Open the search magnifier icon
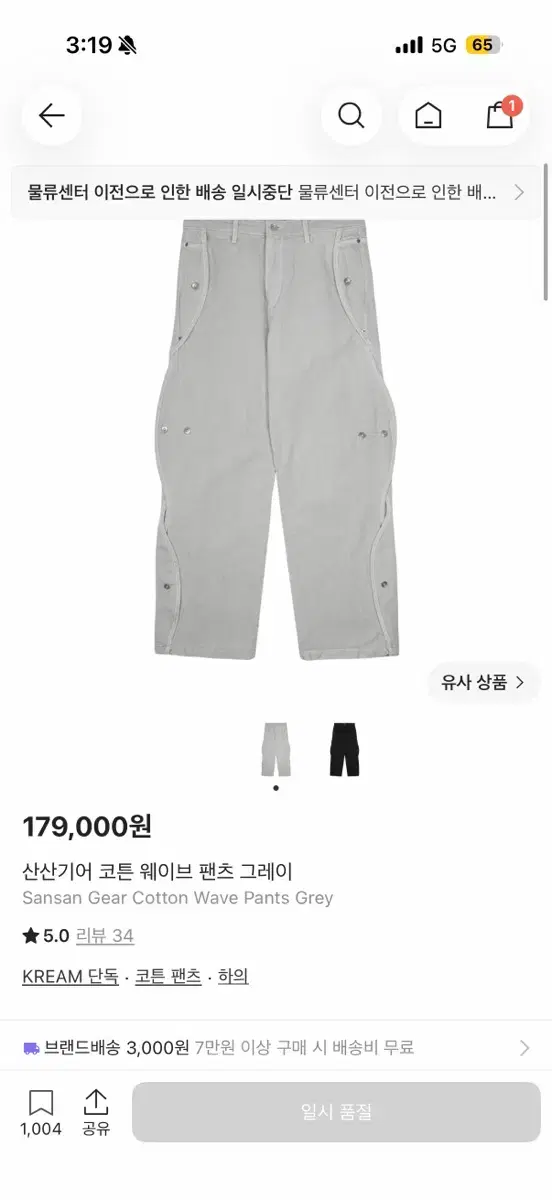Viewport: 552px width, 1200px height. 351,115
